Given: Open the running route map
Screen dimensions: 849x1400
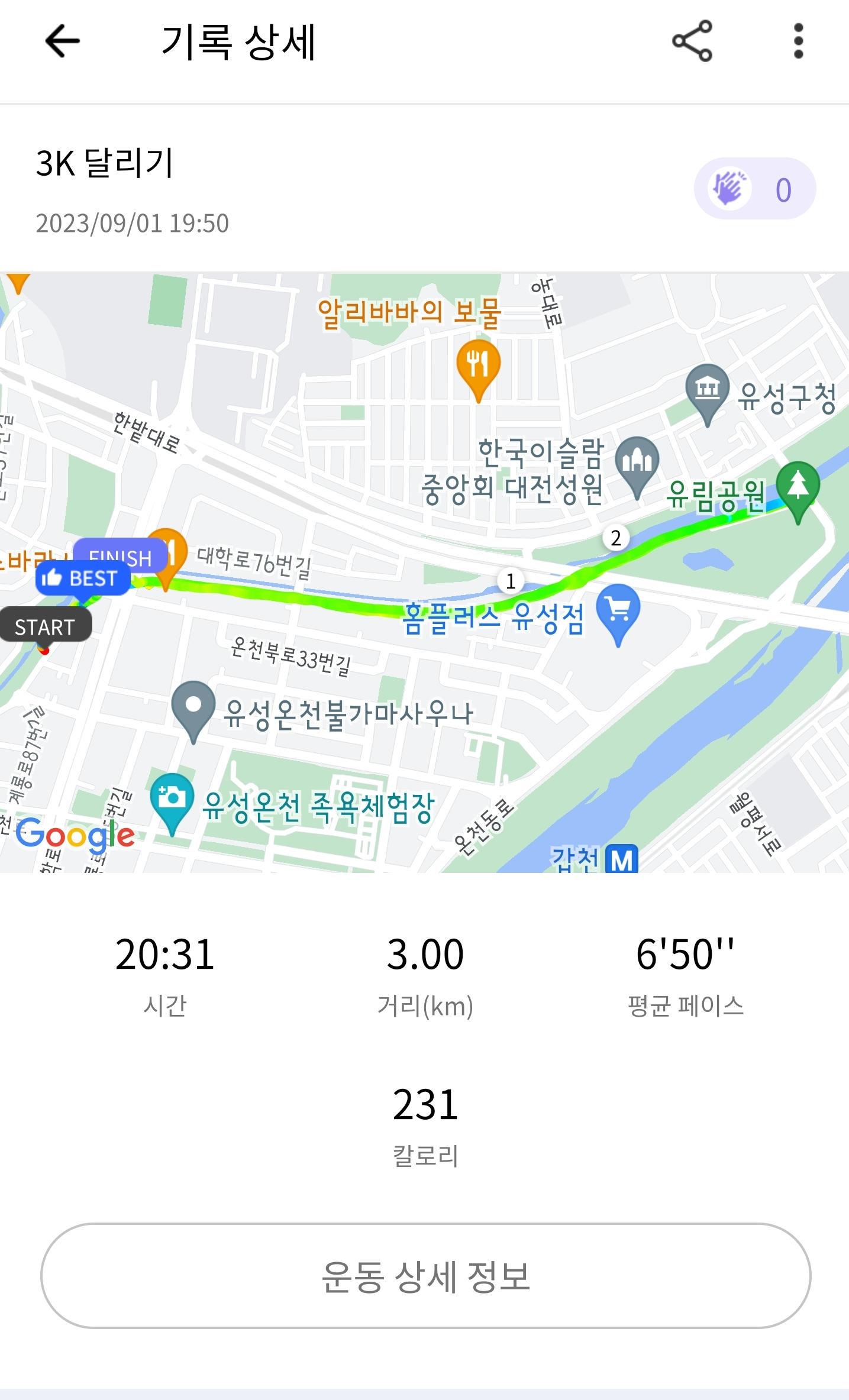Looking at the screenshot, I should tap(424, 572).
